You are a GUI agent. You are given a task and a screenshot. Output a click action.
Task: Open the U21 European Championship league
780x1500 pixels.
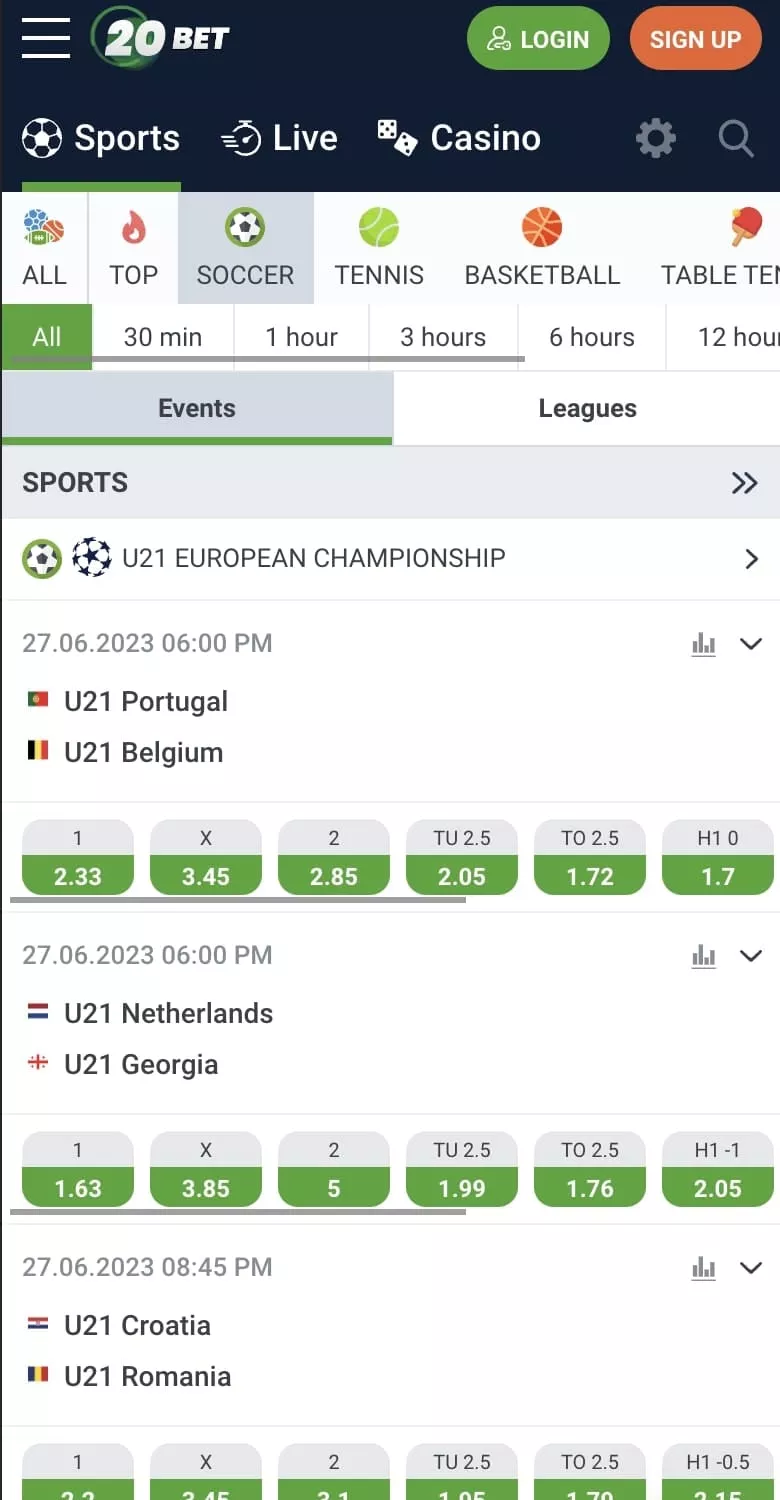[390, 558]
